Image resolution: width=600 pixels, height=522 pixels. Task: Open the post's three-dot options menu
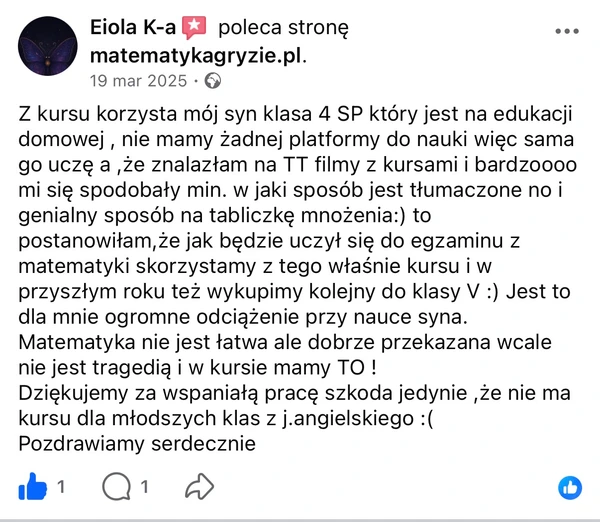pyautogui.click(x=566, y=31)
